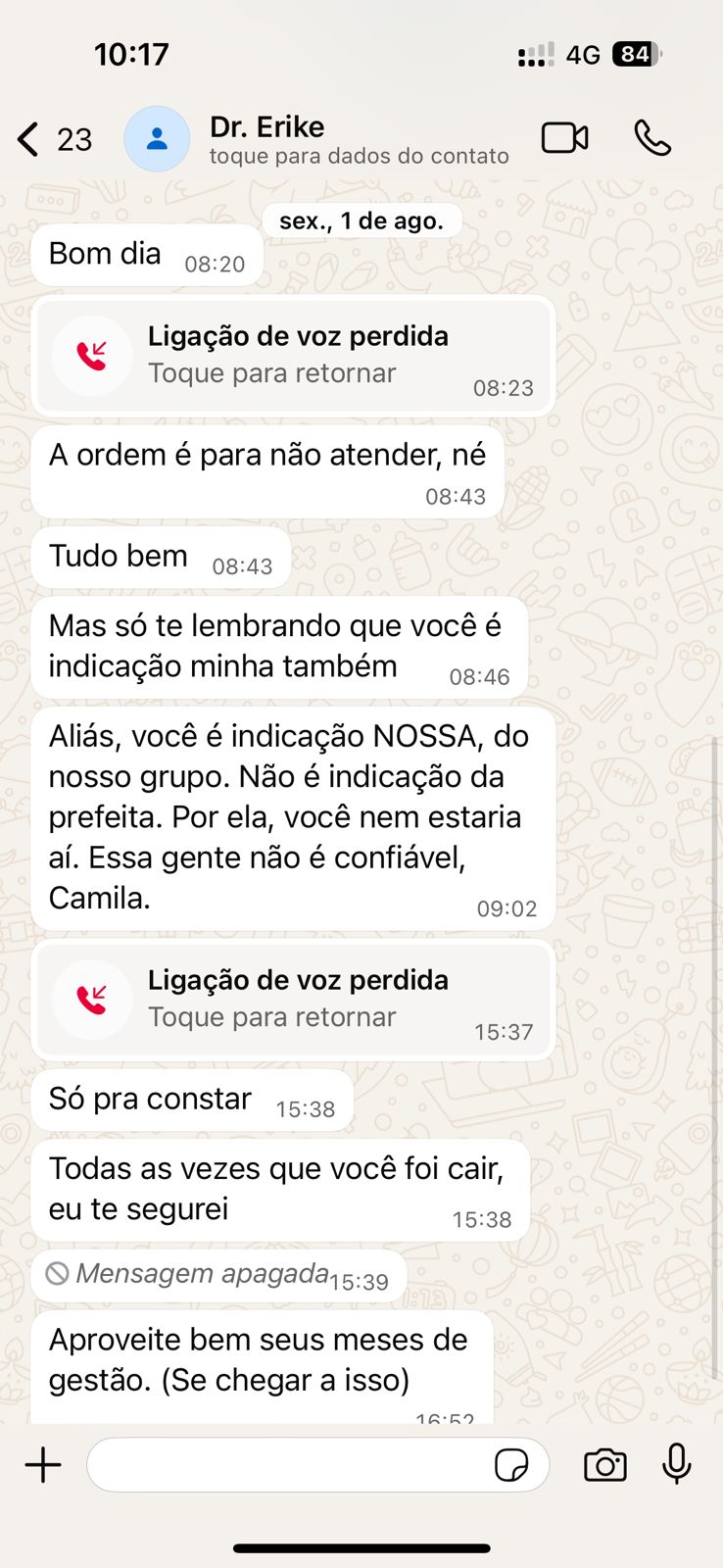
Task: Open the camera to take a photo
Action: (604, 1465)
